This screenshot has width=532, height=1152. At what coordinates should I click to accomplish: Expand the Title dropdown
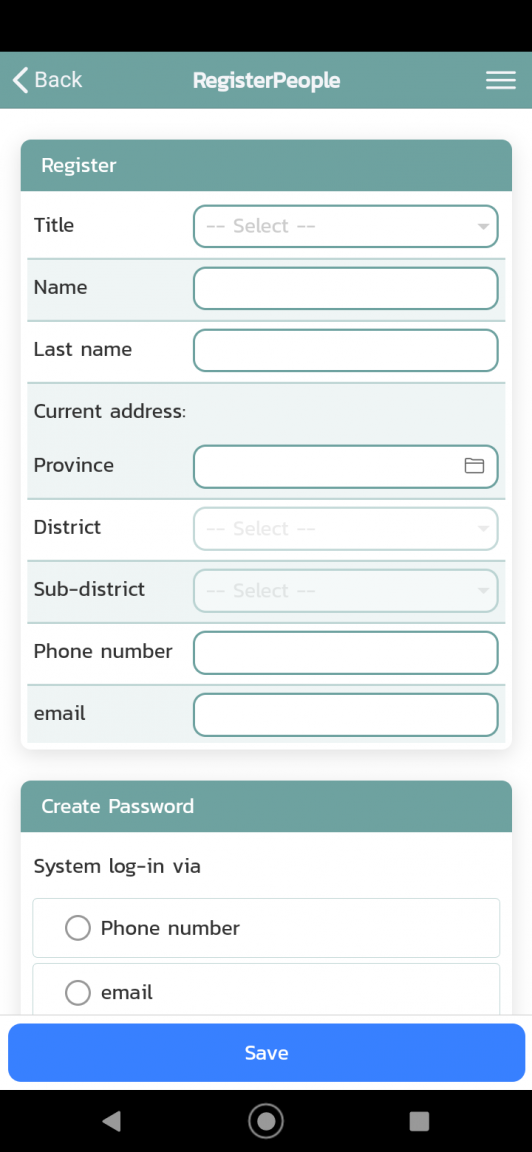tap(345, 226)
